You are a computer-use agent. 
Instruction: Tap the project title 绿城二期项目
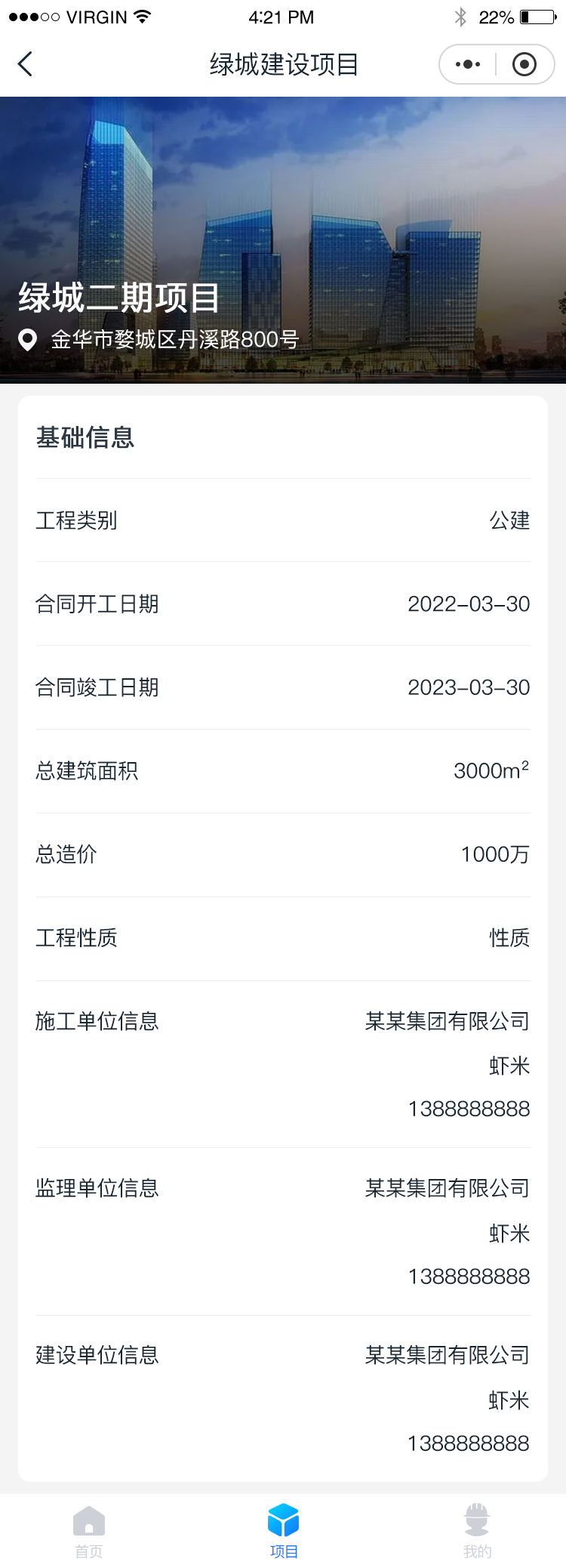pyautogui.click(x=117, y=298)
